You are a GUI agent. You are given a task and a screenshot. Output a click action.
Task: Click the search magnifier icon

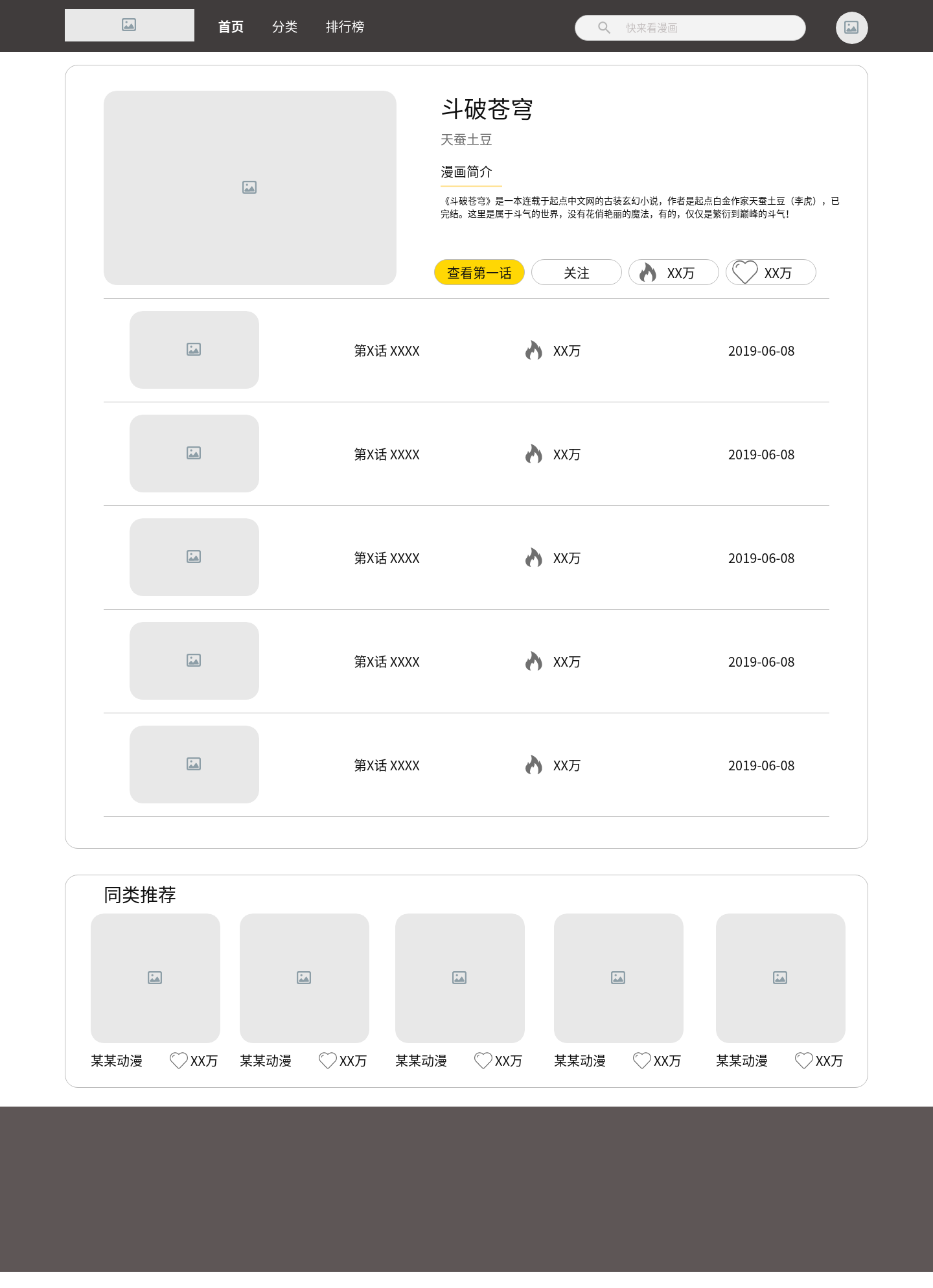pos(604,27)
